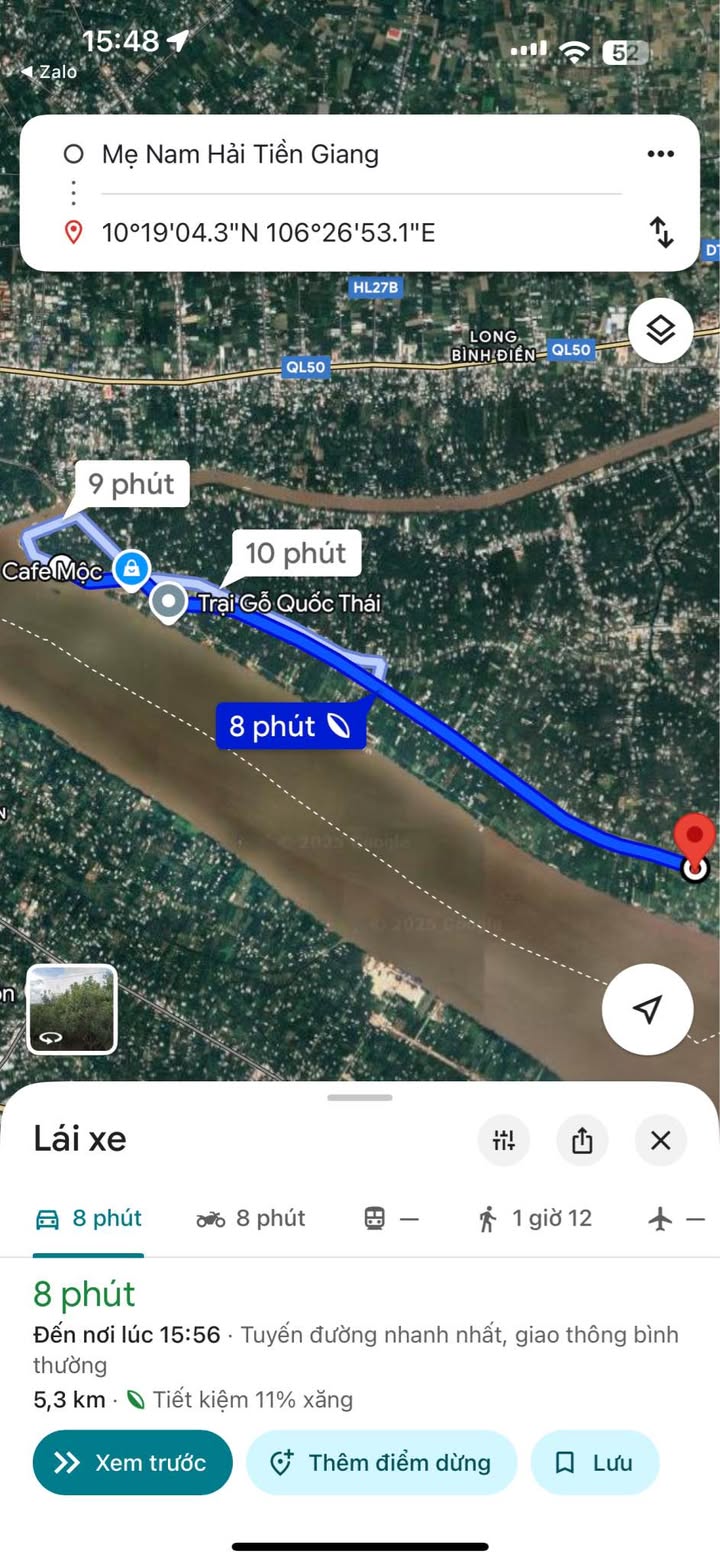Image resolution: width=720 pixels, height=1564 pixels.
Task: Share these directions
Action: click(582, 1140)
